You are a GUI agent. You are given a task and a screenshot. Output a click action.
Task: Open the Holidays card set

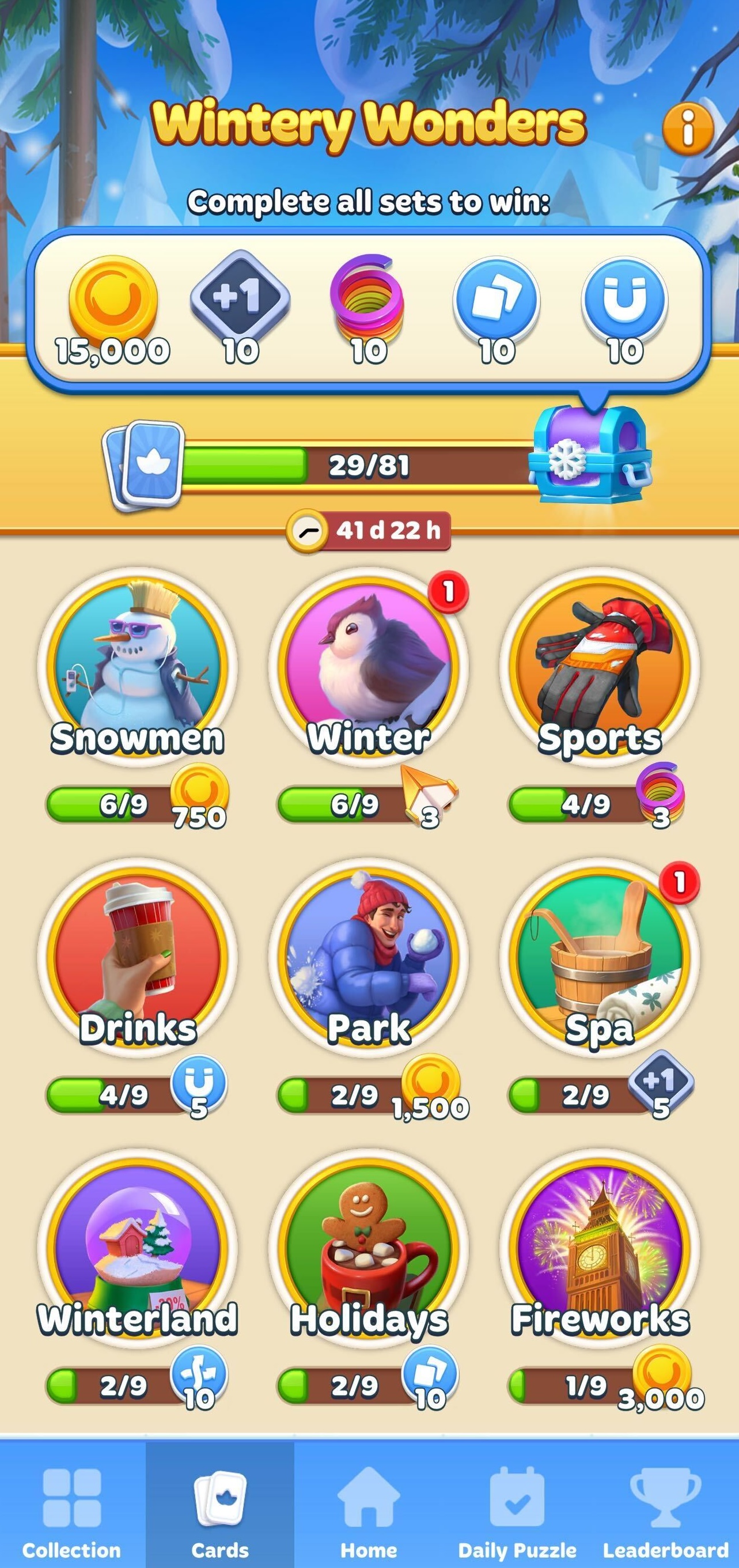pyautogui.click(x=369, y=1248)
